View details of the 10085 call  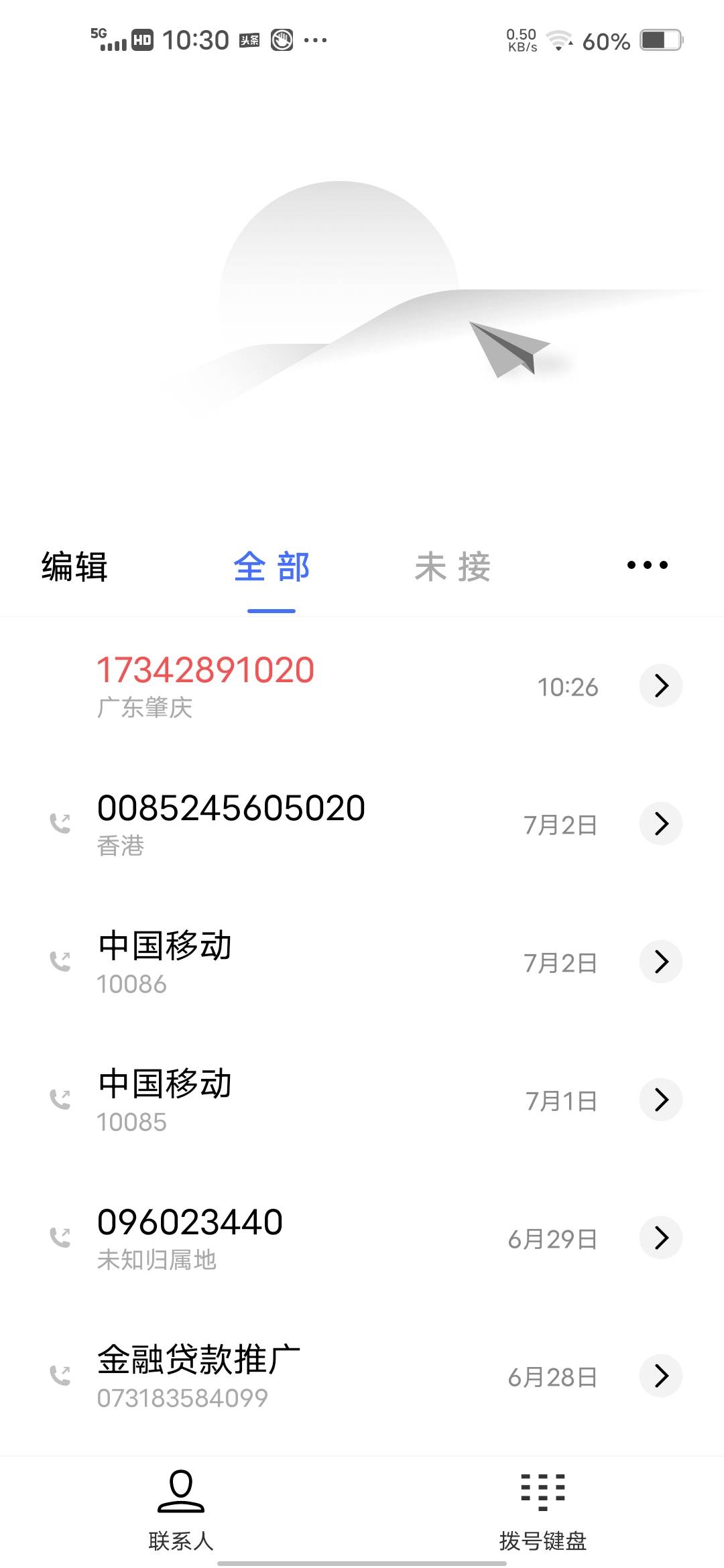click(x=661, y=1100)
